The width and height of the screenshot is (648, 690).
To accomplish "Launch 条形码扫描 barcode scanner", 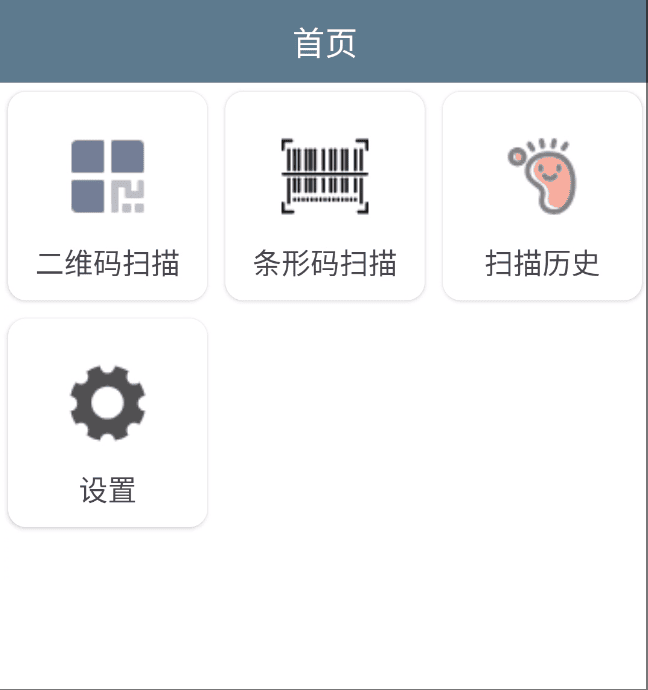I will pos(325,196).
